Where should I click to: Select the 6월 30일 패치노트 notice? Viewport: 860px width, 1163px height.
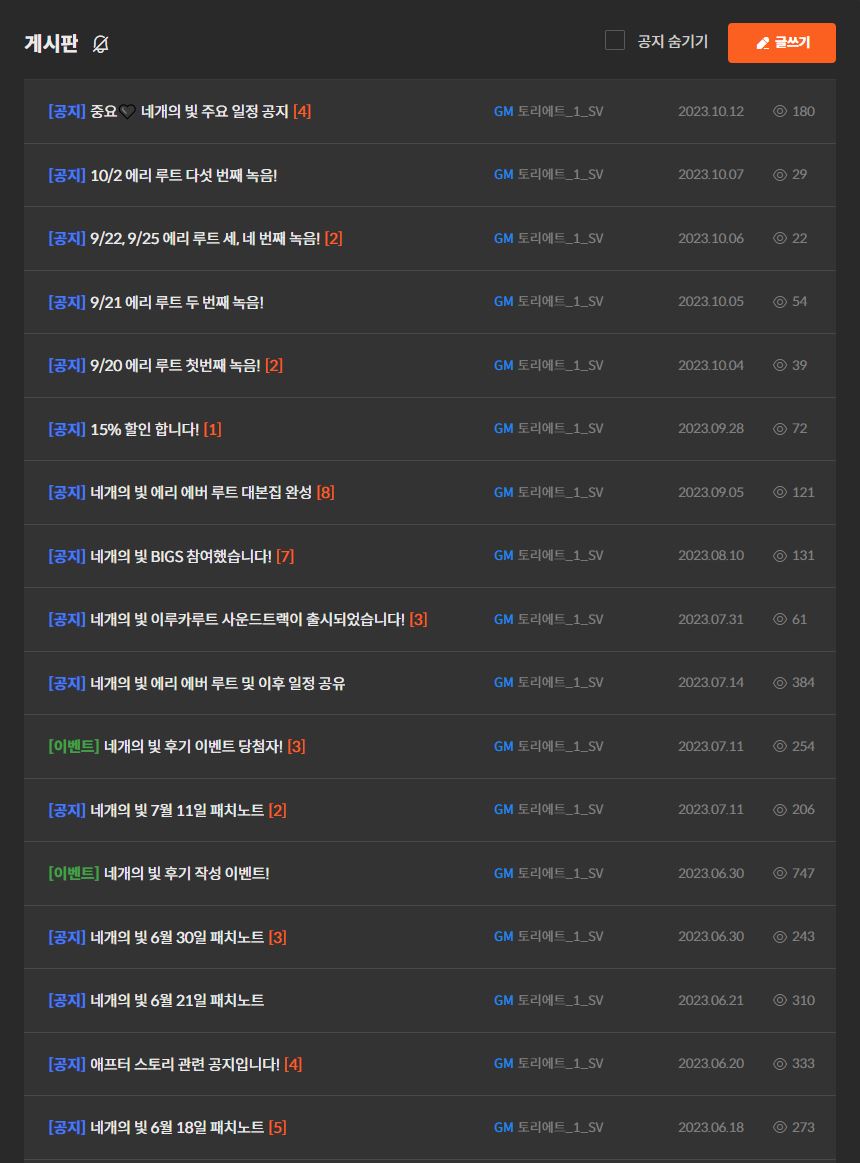click(x=177, y=937)
